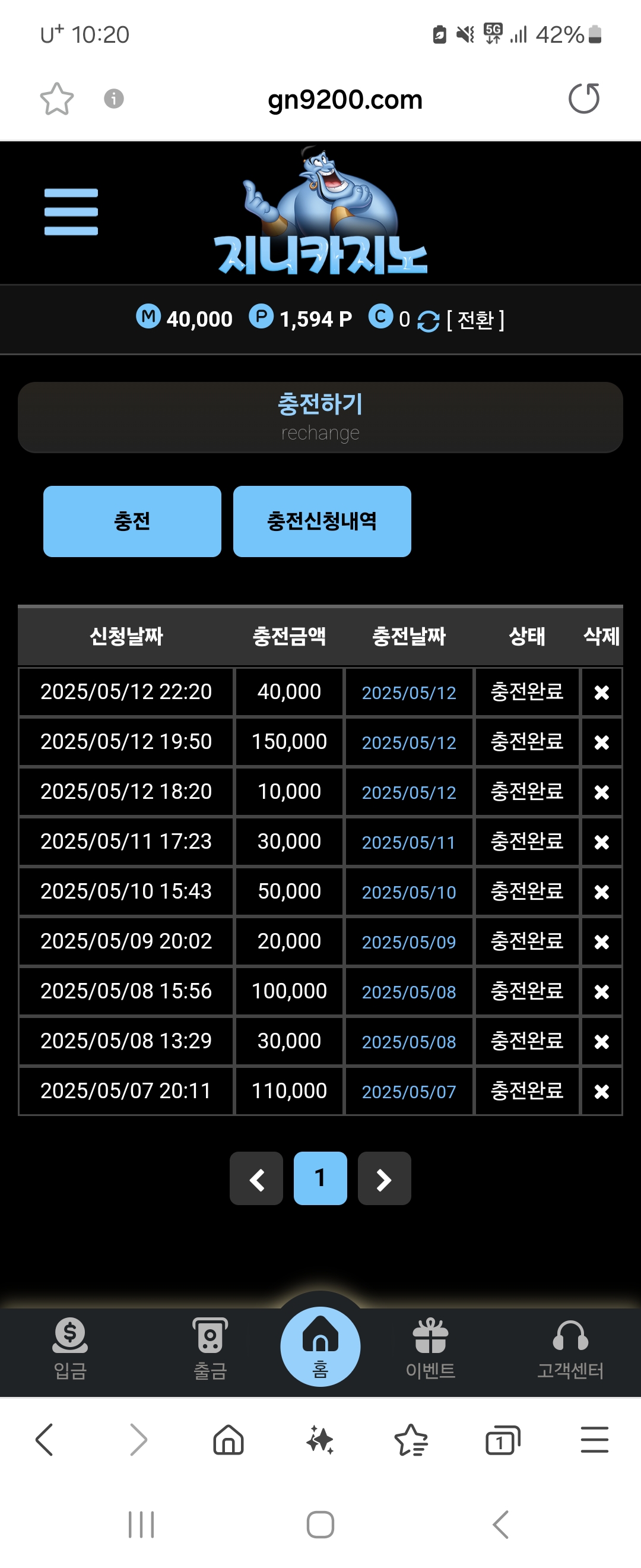Delete the 2025/05/07 20:11 entry
Viewport: 641px width, 1568px height.
(601, 1092)
